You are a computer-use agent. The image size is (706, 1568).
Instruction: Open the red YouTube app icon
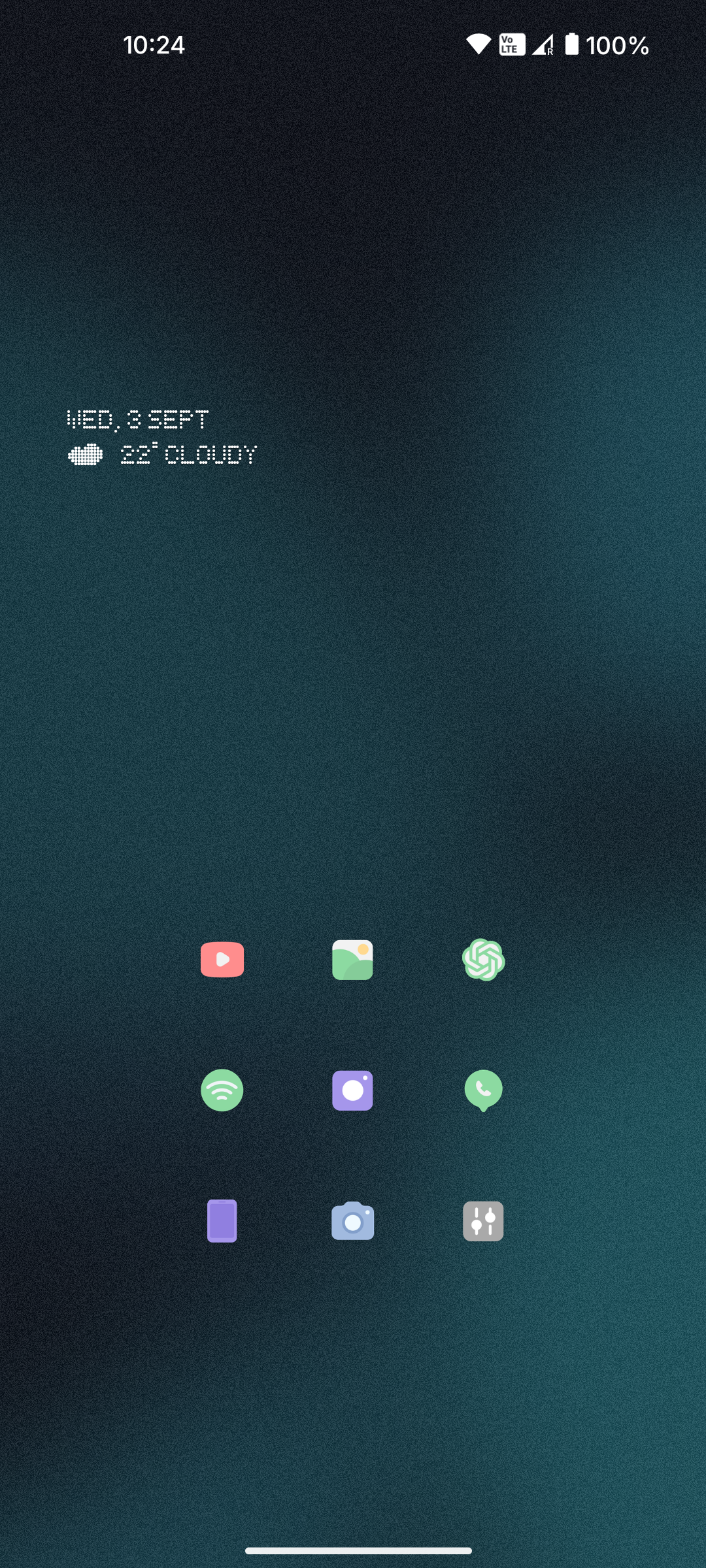pos(222,960)
